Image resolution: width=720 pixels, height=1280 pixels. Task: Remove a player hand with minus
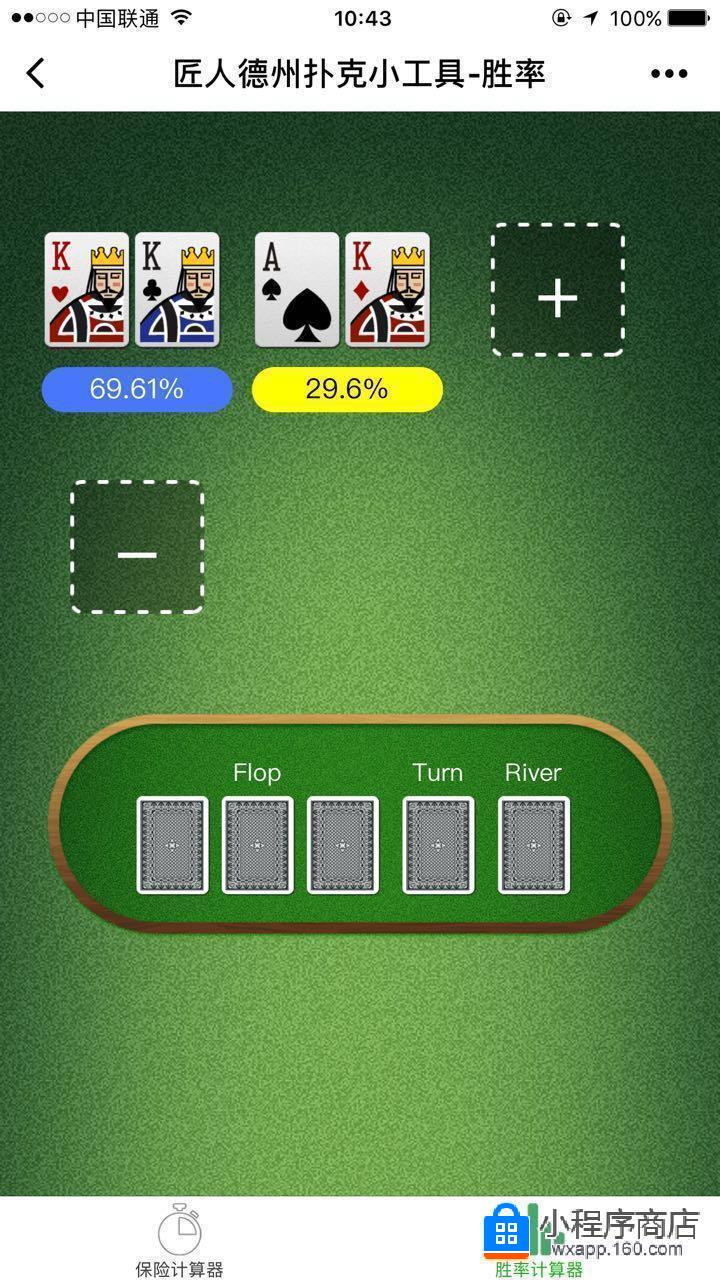pyautogui.click(x=137, y=547)
